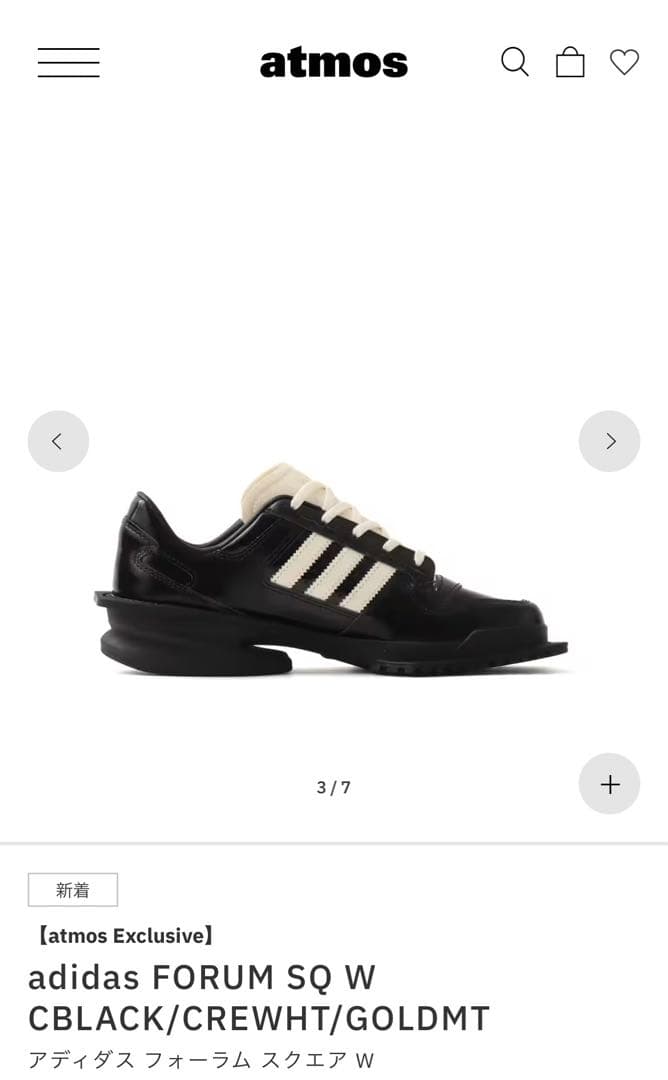
Task: Show the previous product image
Action: (58, 441)
